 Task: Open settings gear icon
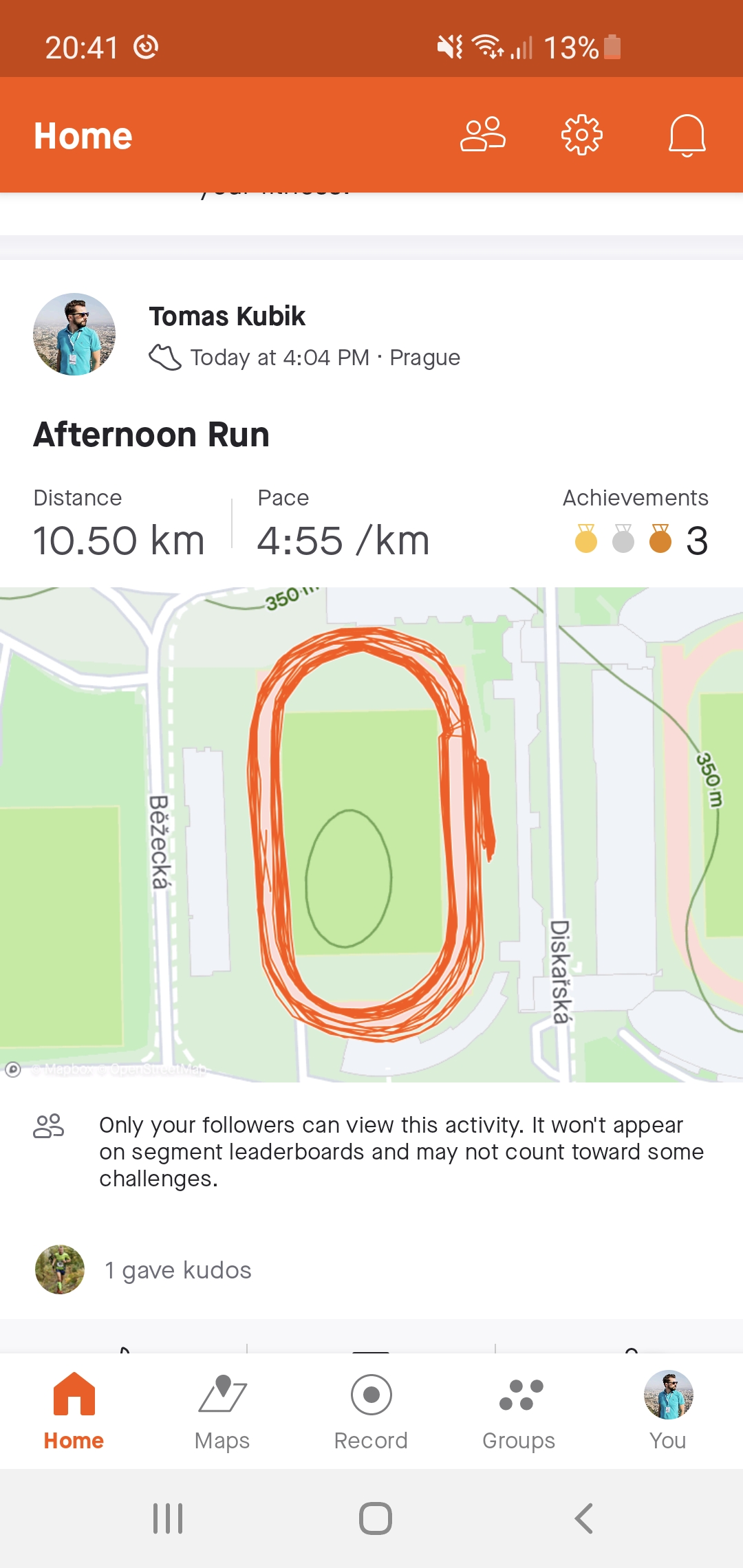pos(582,135)
